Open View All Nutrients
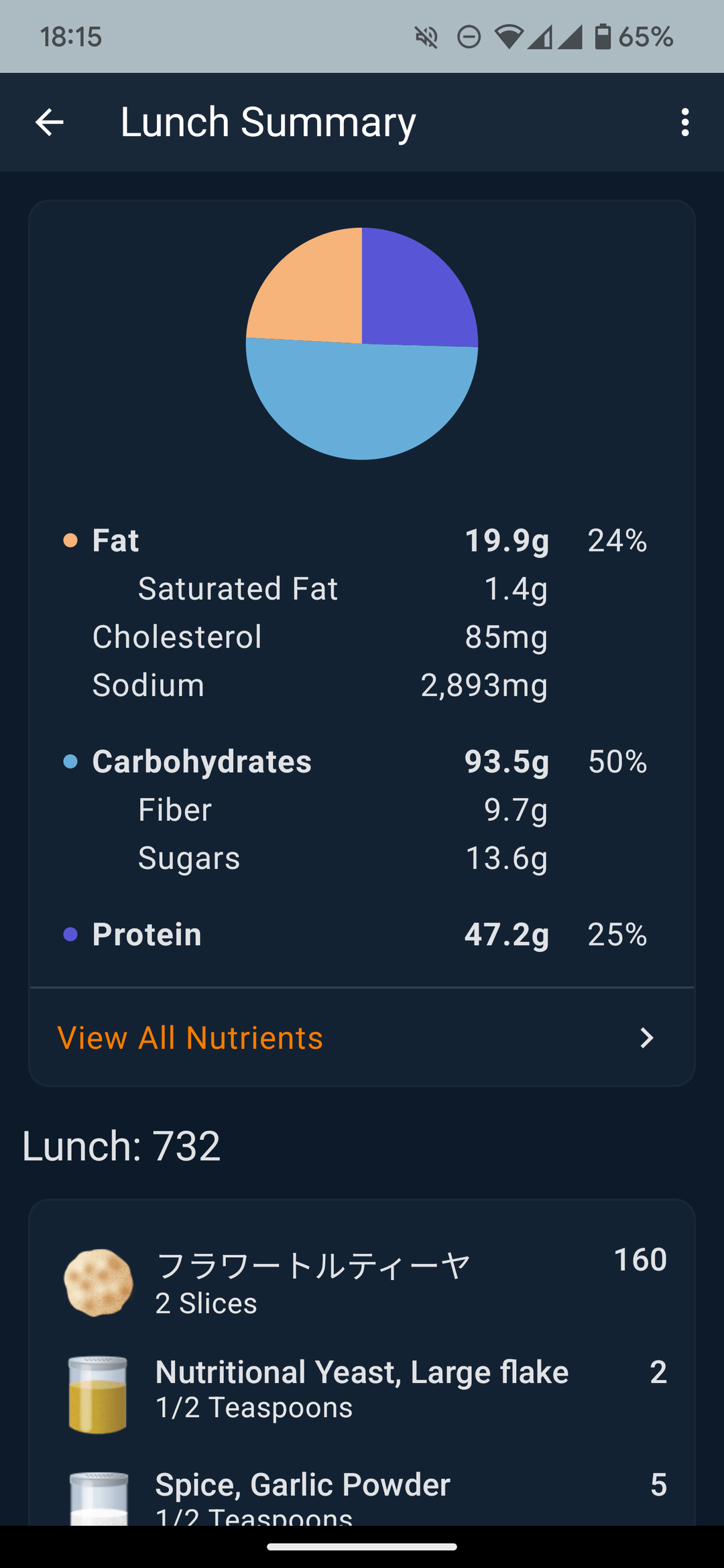Image resolution: width=724 pixels, height=1568 pixels. pyautogui.click(x=362, y=1037)
